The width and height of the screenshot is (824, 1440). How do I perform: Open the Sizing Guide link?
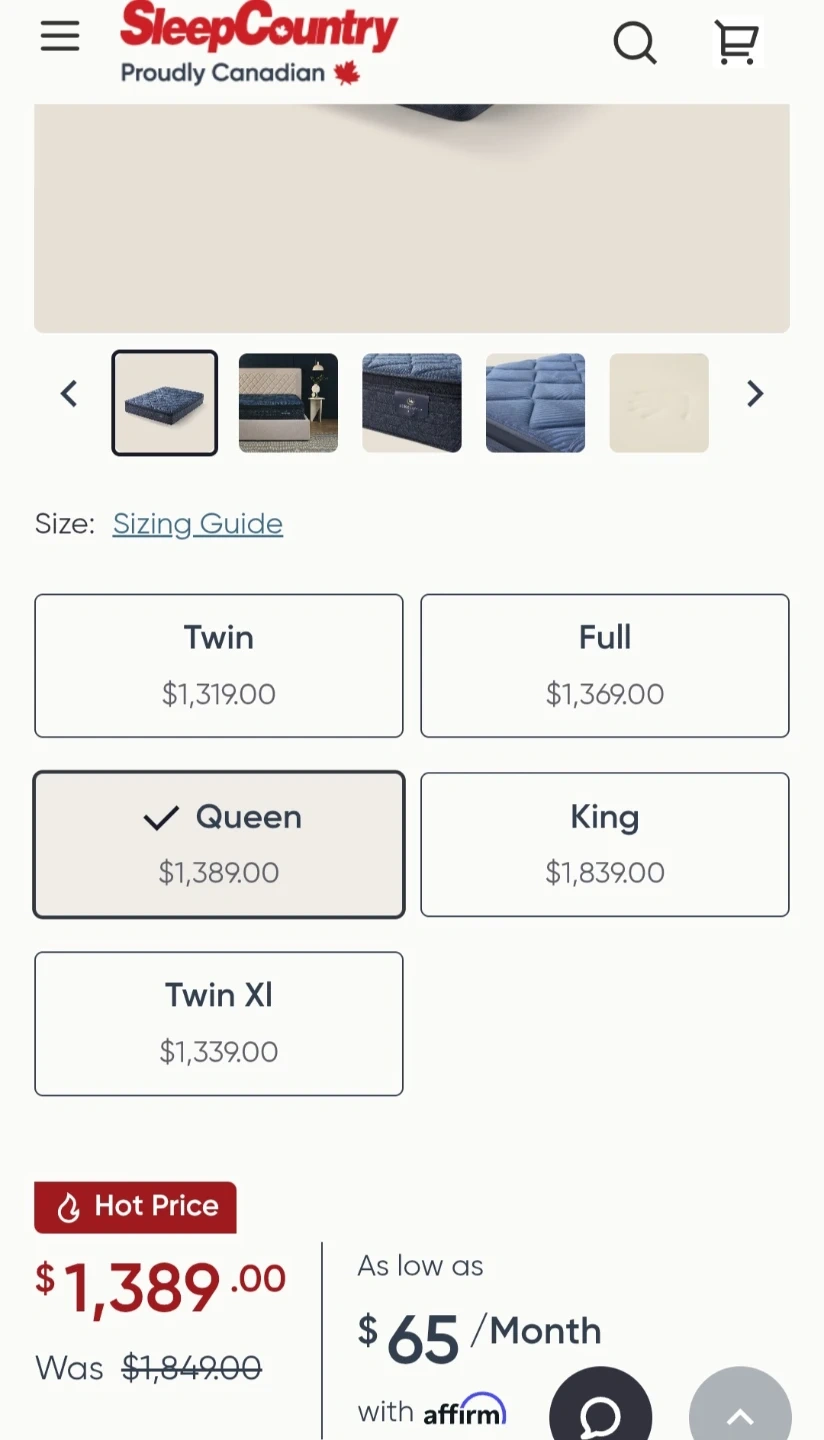(x=197, y=524)
